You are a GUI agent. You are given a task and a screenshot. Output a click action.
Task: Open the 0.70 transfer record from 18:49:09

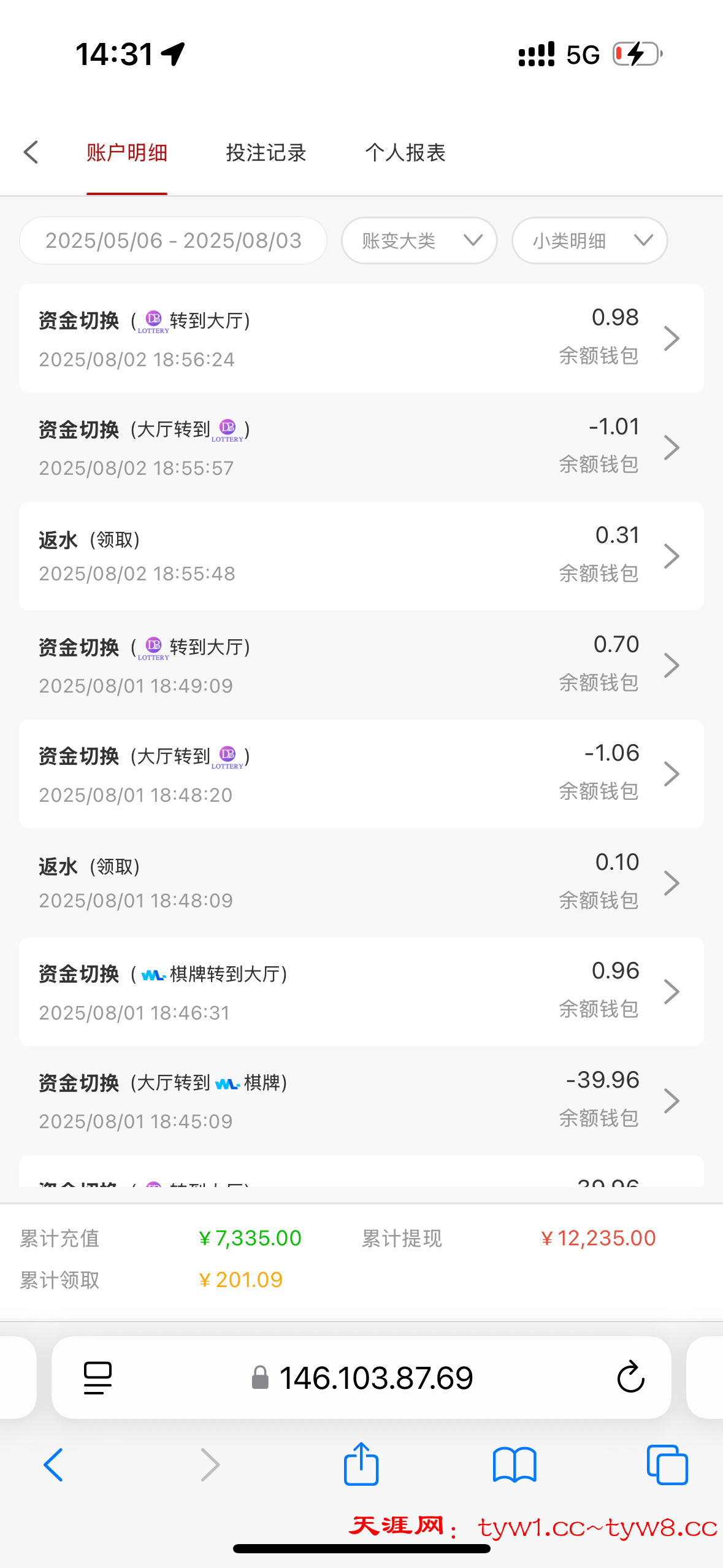[361, 665]
